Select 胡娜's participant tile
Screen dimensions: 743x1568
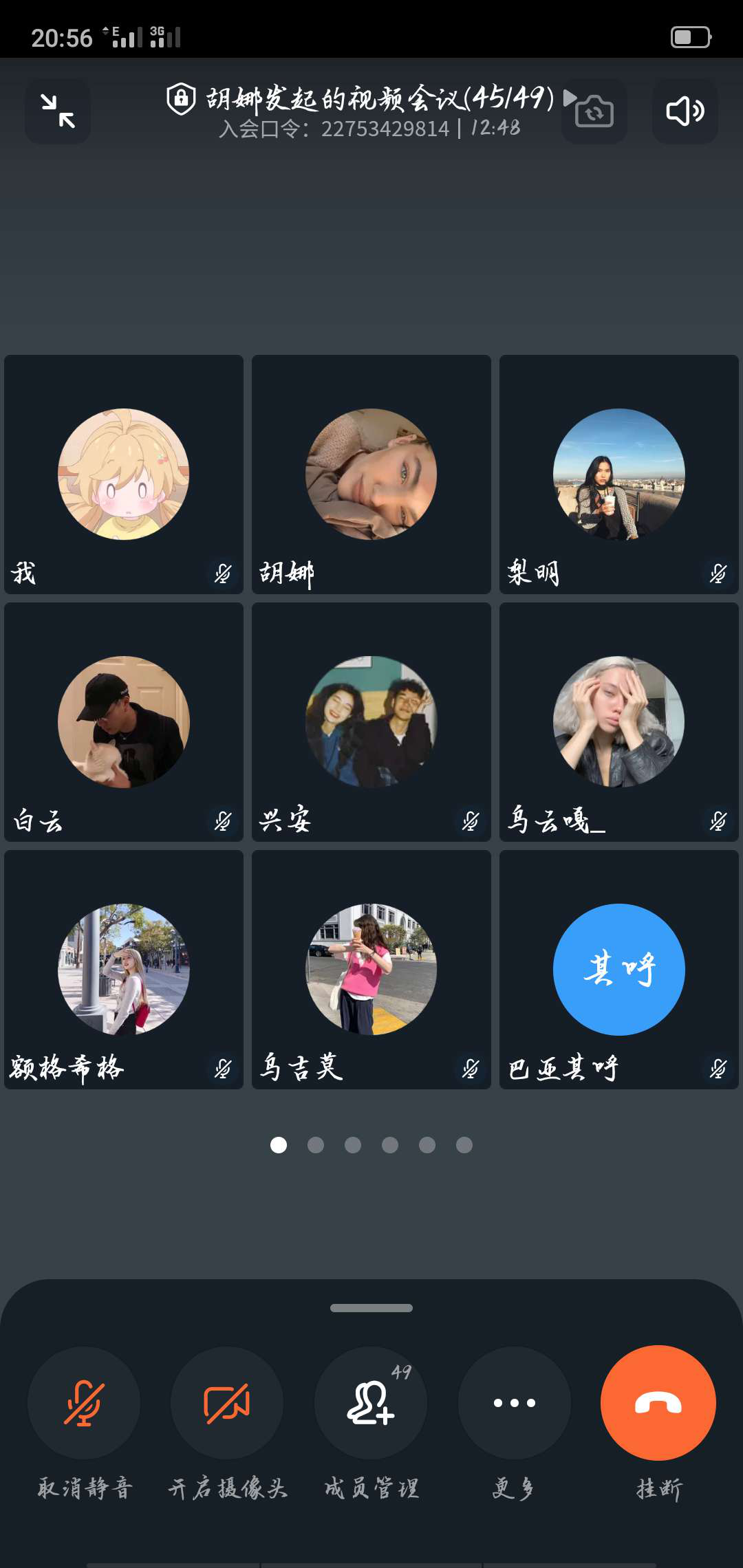tap(371, 475)
